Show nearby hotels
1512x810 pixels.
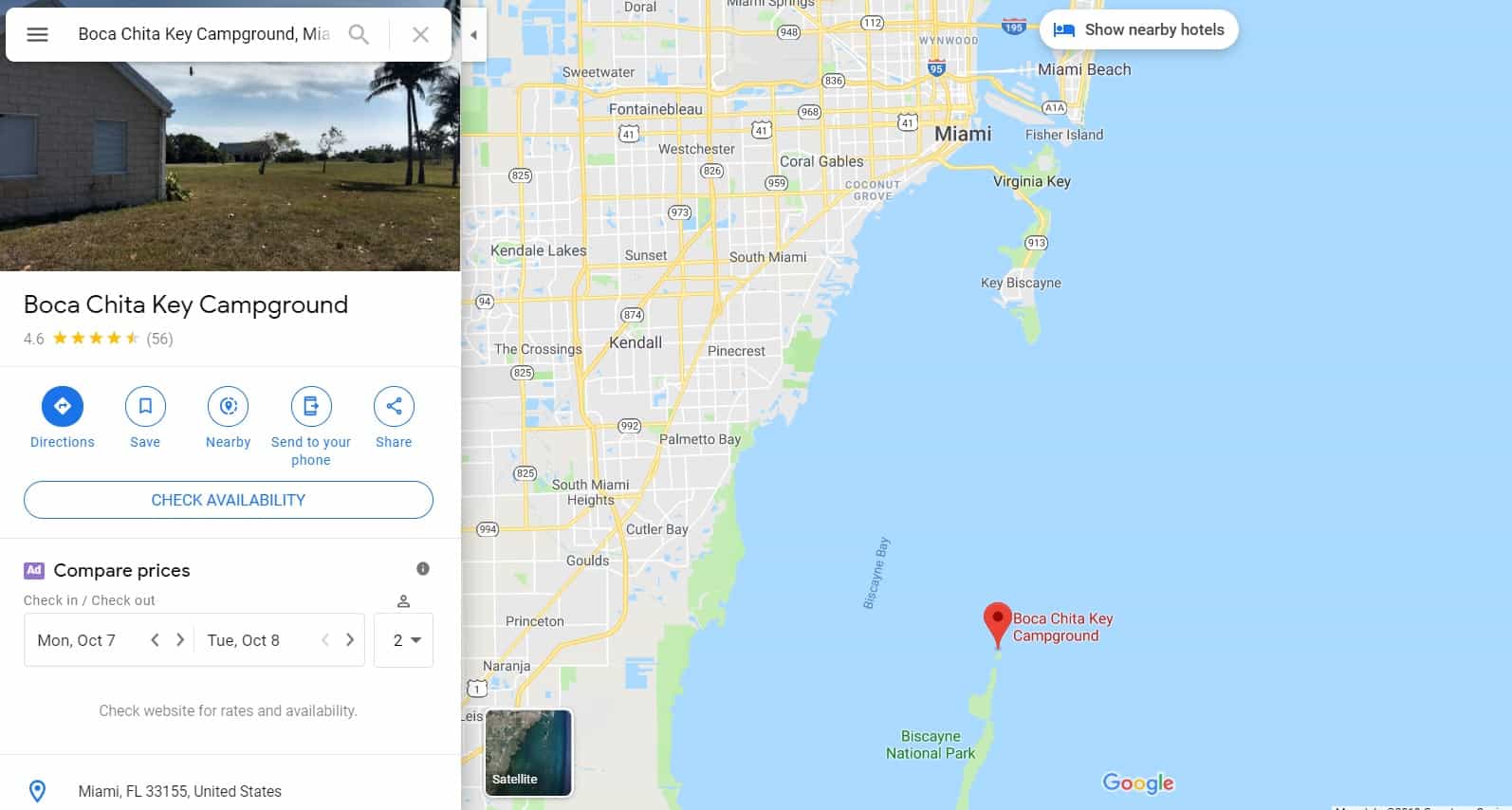pos(1139,30)
